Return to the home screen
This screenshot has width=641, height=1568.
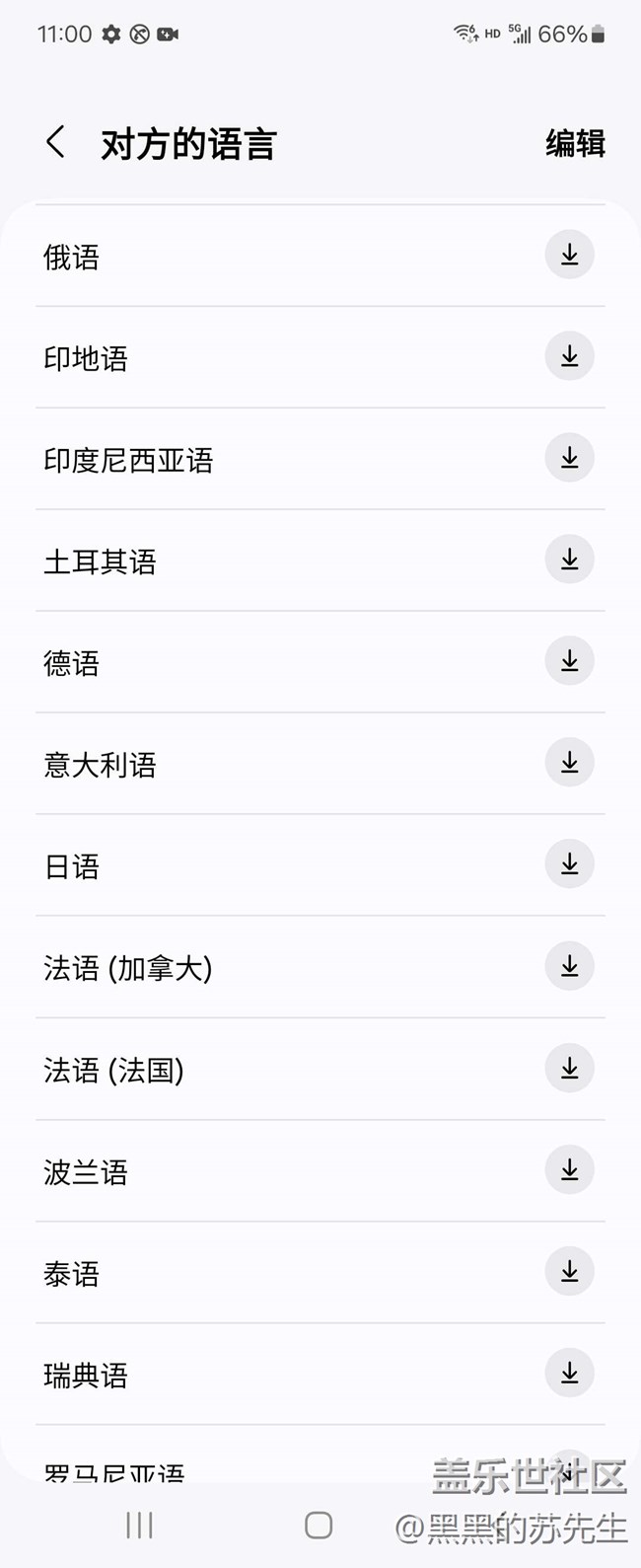pyautogui.click(x=319, y=1526)
